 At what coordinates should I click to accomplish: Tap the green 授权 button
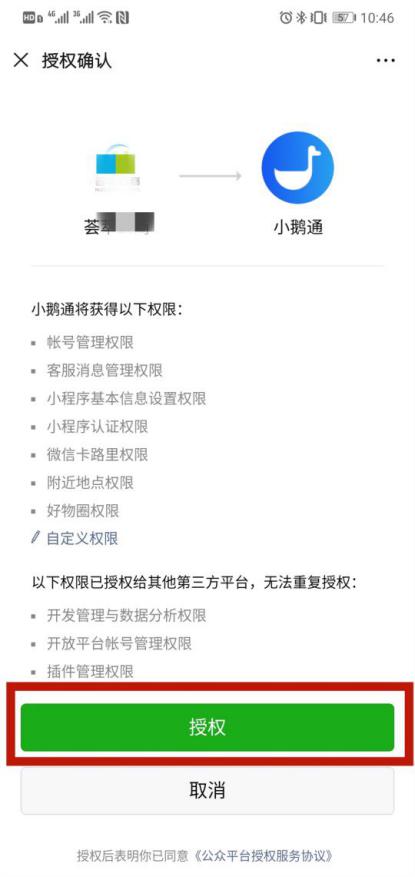tap(208, 727)
